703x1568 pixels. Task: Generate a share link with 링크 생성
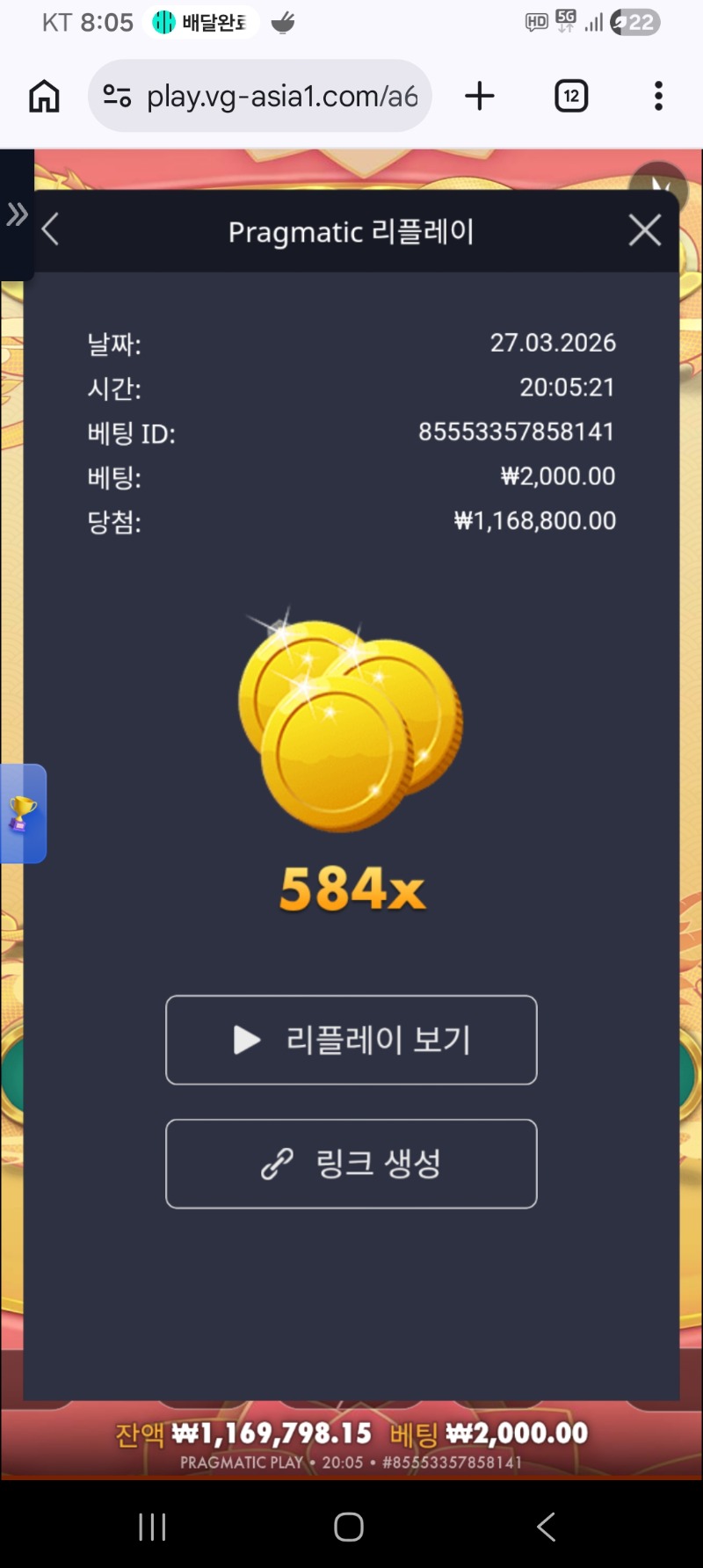[x=351, y=1164]
